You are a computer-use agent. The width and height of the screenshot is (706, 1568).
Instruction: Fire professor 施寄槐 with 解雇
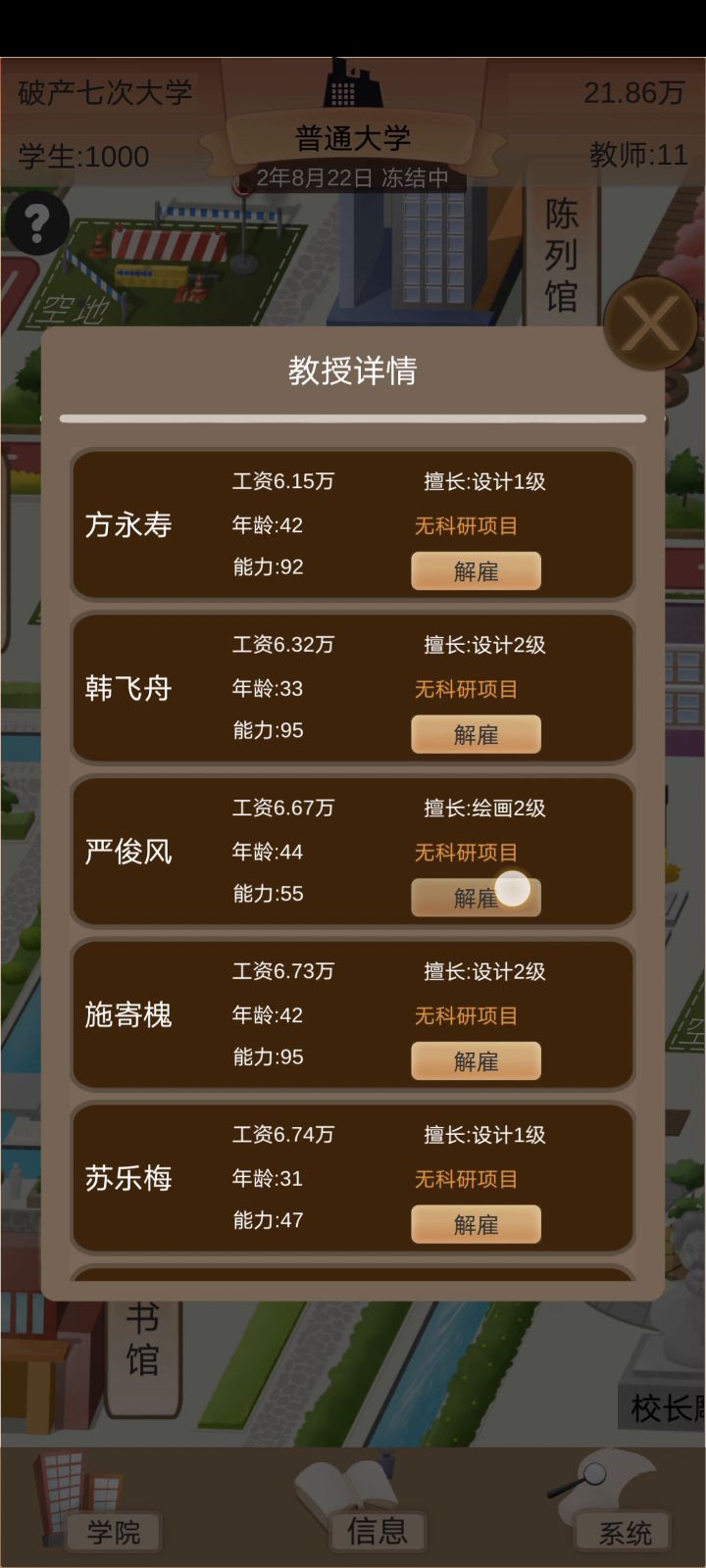pyautogui.click(x=476, y=1061)
